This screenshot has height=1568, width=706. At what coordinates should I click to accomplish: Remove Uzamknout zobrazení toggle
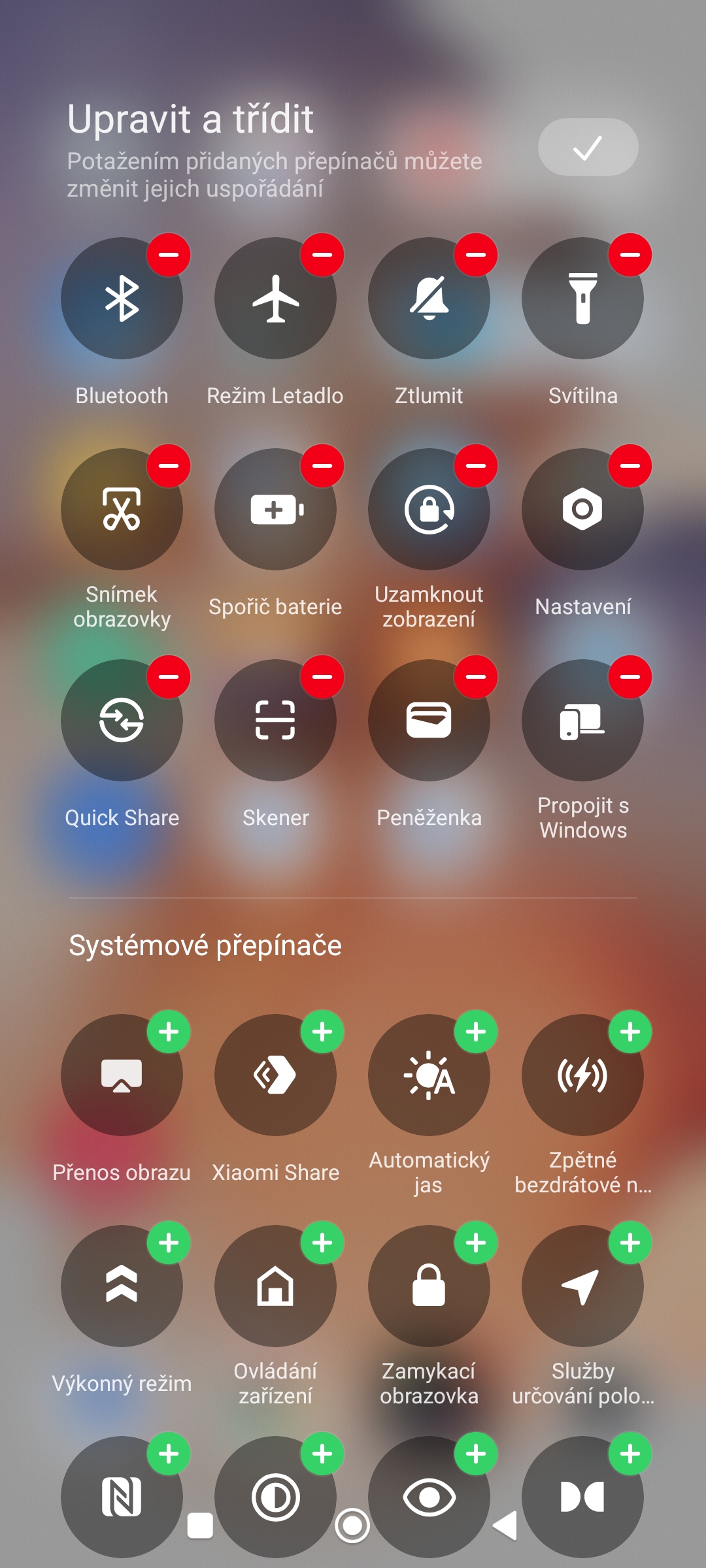(x=476, y=466)
